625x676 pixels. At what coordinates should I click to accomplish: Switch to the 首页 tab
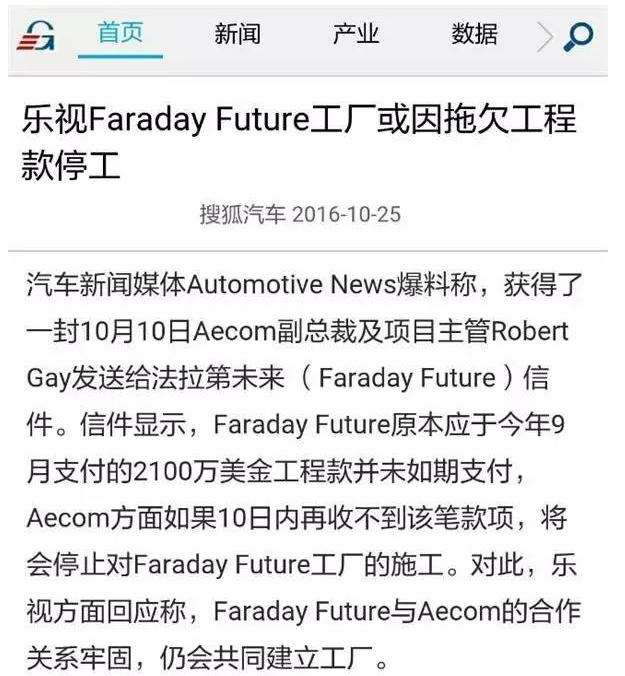tap(120, 34)
